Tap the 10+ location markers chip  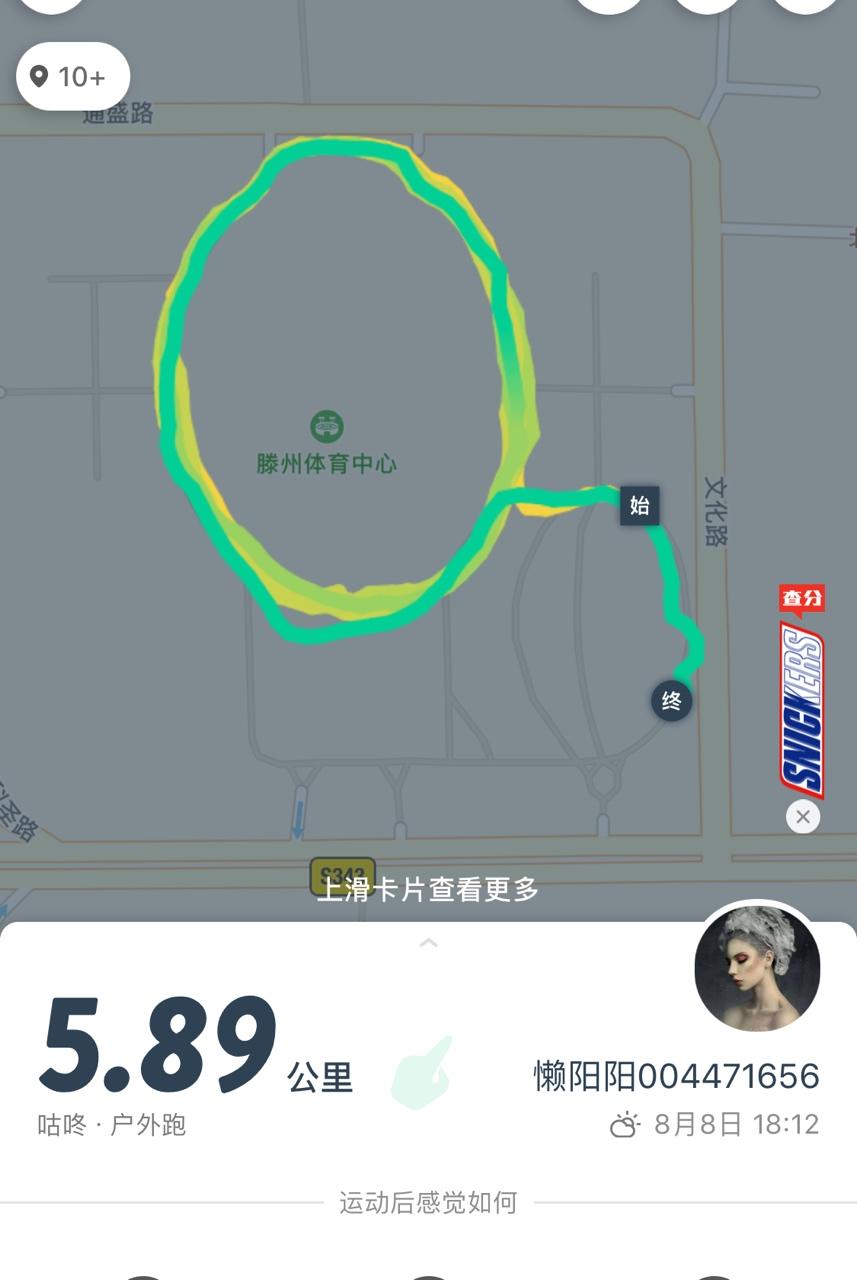[73, 77]
